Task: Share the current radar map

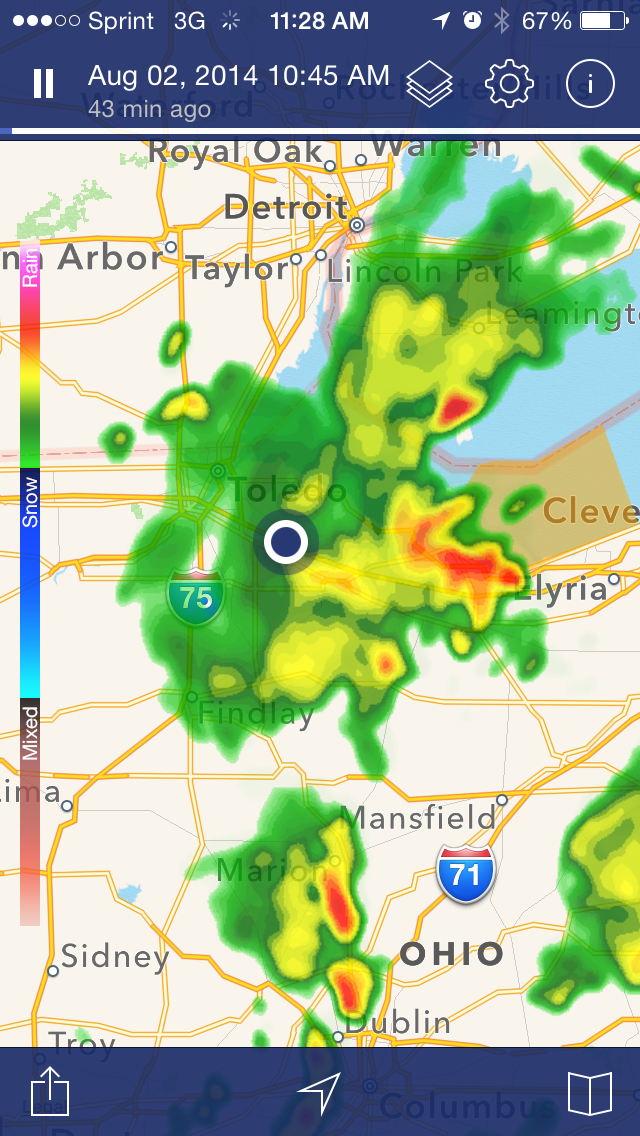Action: pos(50,1093)
